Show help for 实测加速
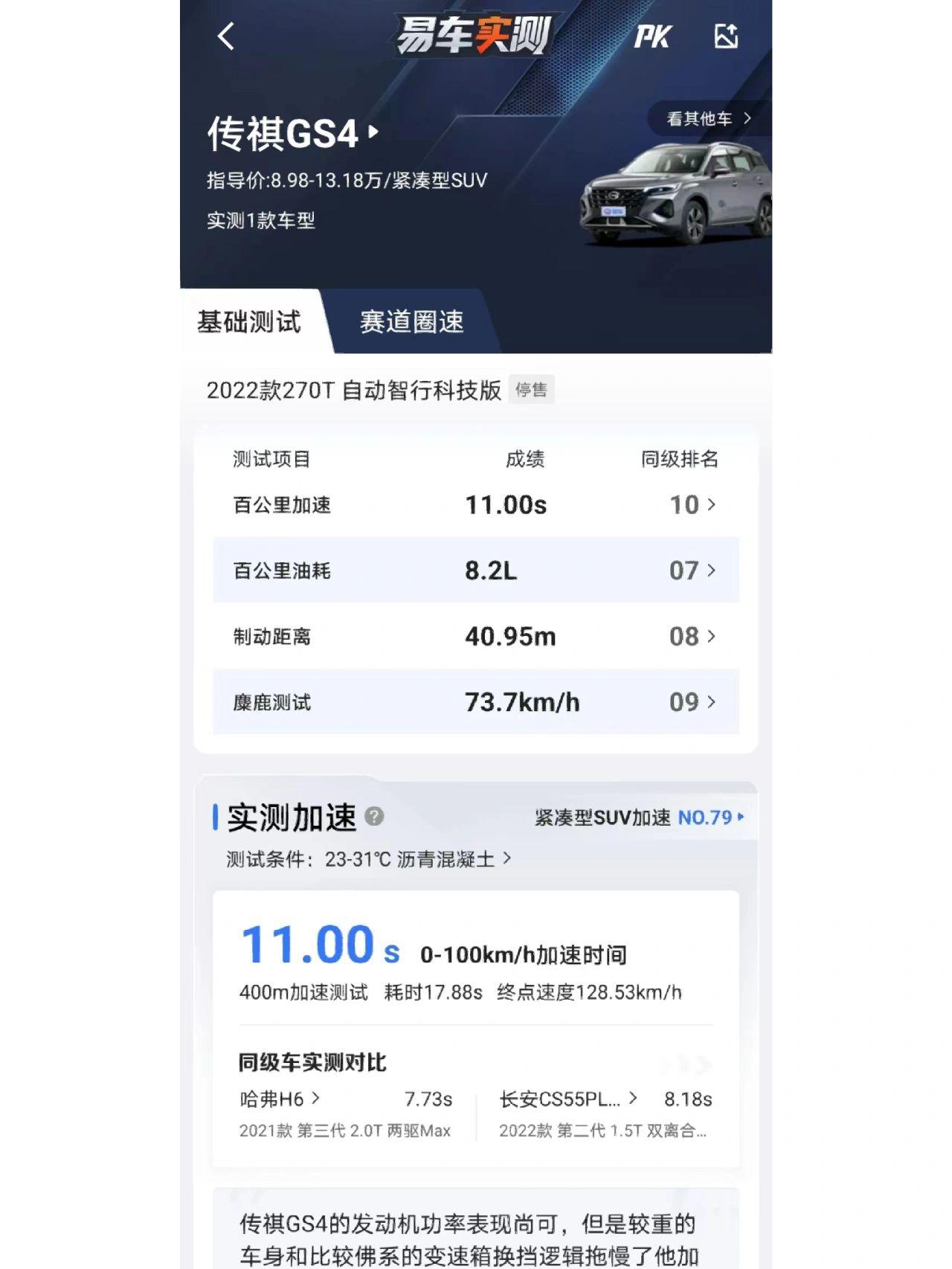The image size is (952, 1269). click(375, 817)
